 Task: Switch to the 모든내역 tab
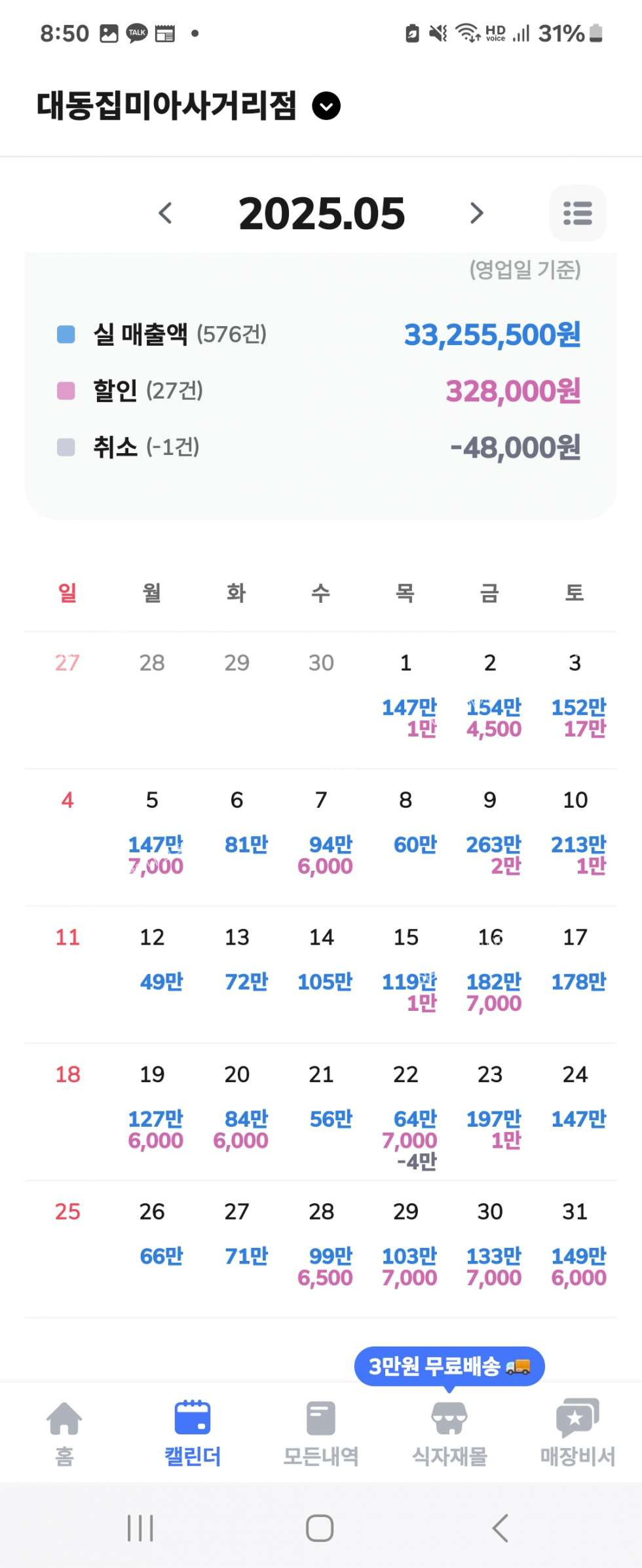(x=321, y=1432)
